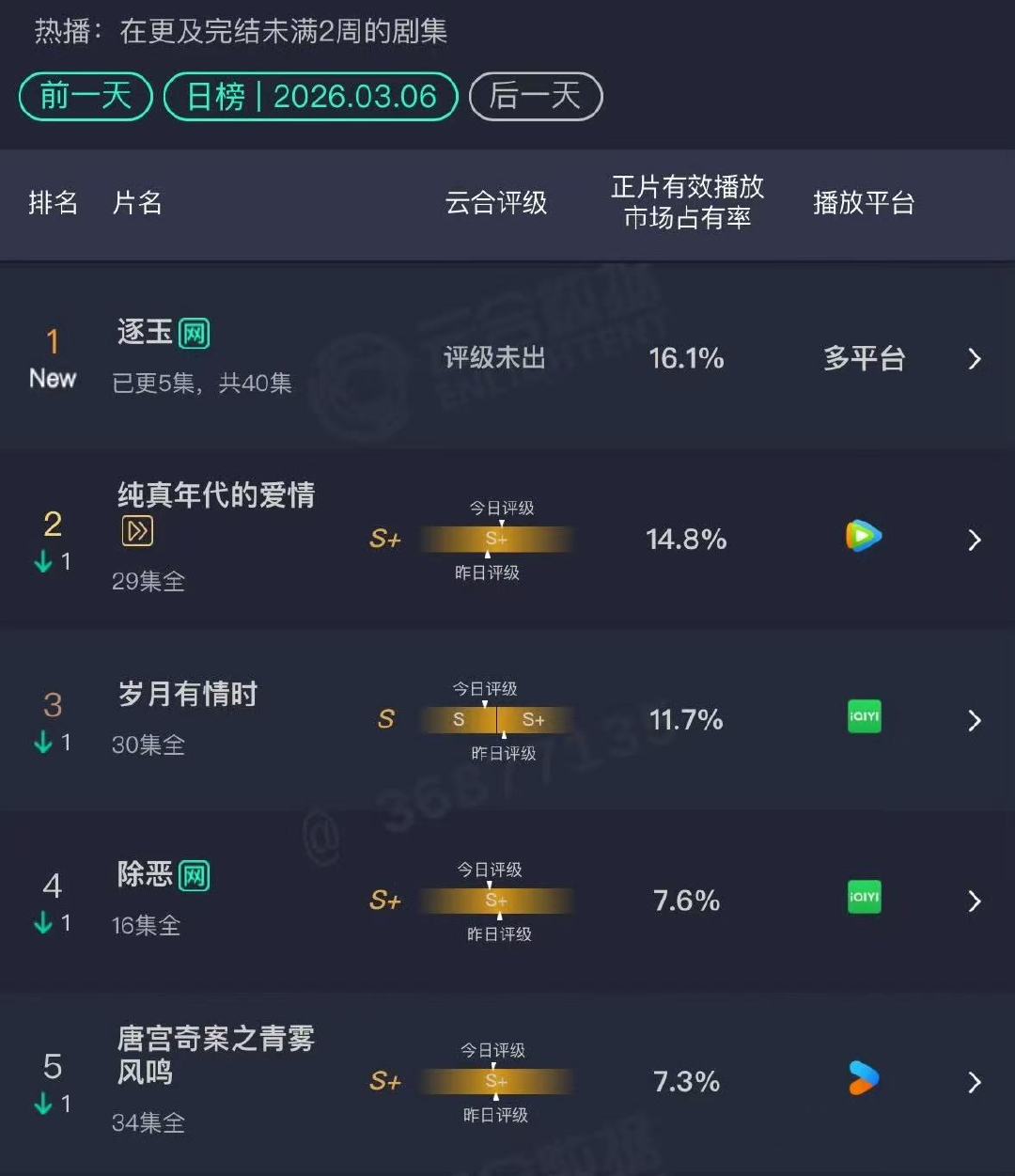Open the Tencent Video platform icon for 纯真年代的爱情
The width and height of the screenshot is (1015, 1176).
(863, 537)
